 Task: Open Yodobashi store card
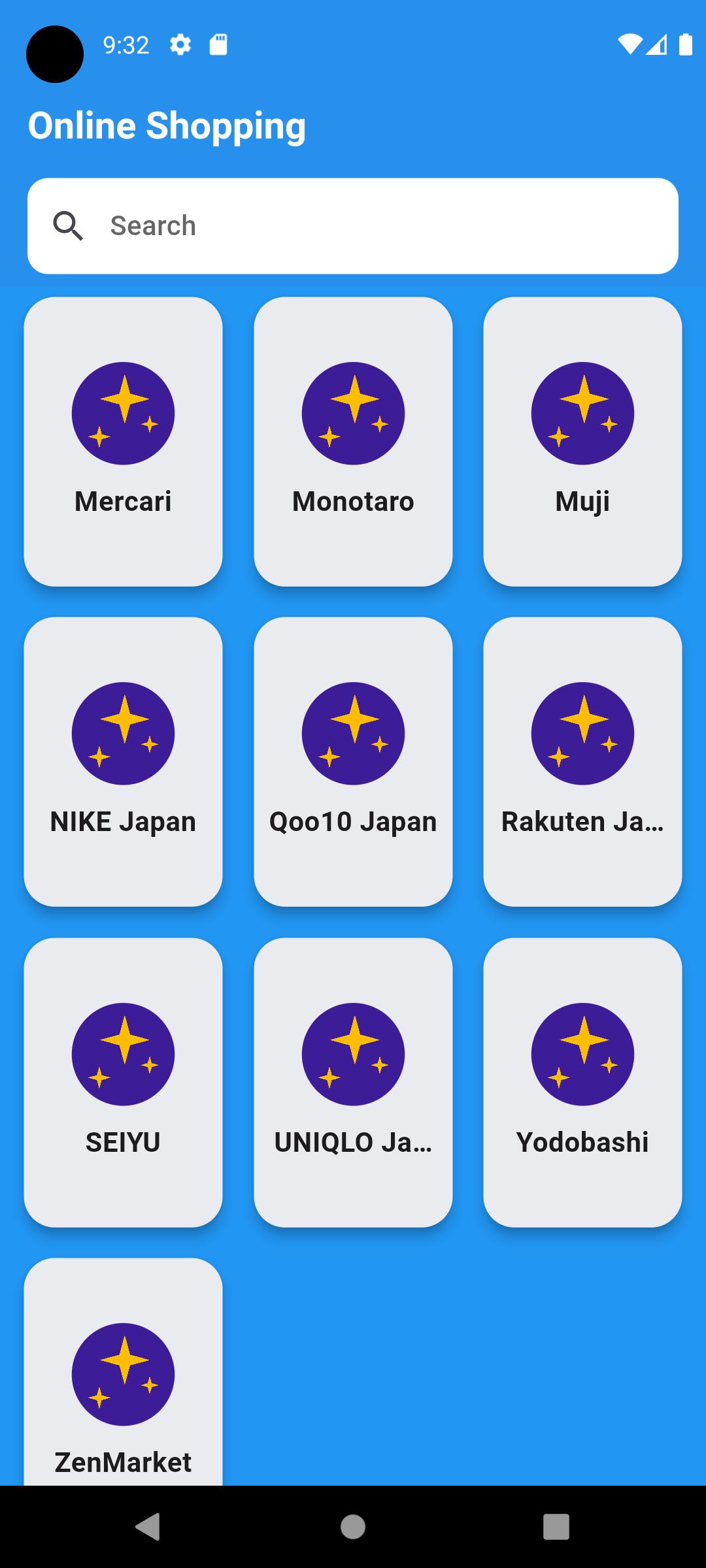point(582,1083)
